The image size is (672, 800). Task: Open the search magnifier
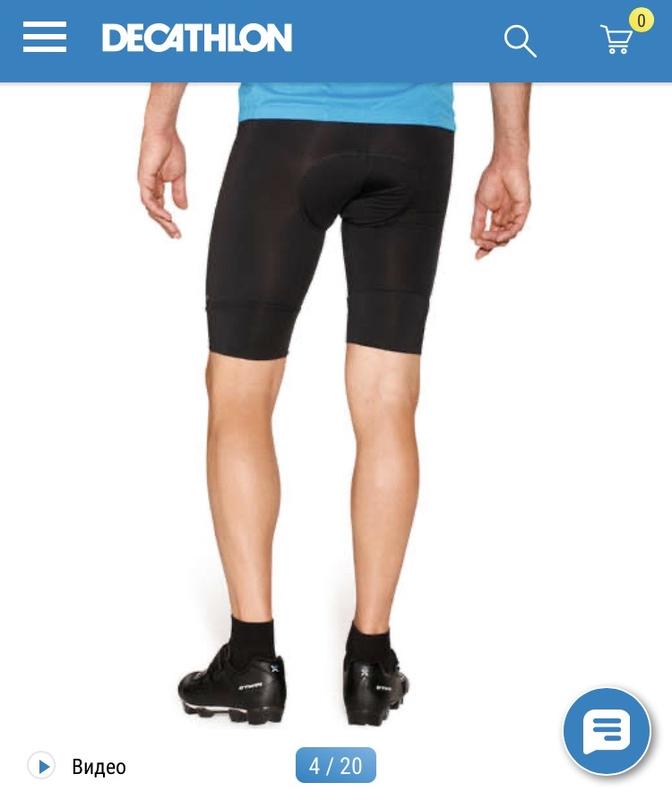click(520, 41)
